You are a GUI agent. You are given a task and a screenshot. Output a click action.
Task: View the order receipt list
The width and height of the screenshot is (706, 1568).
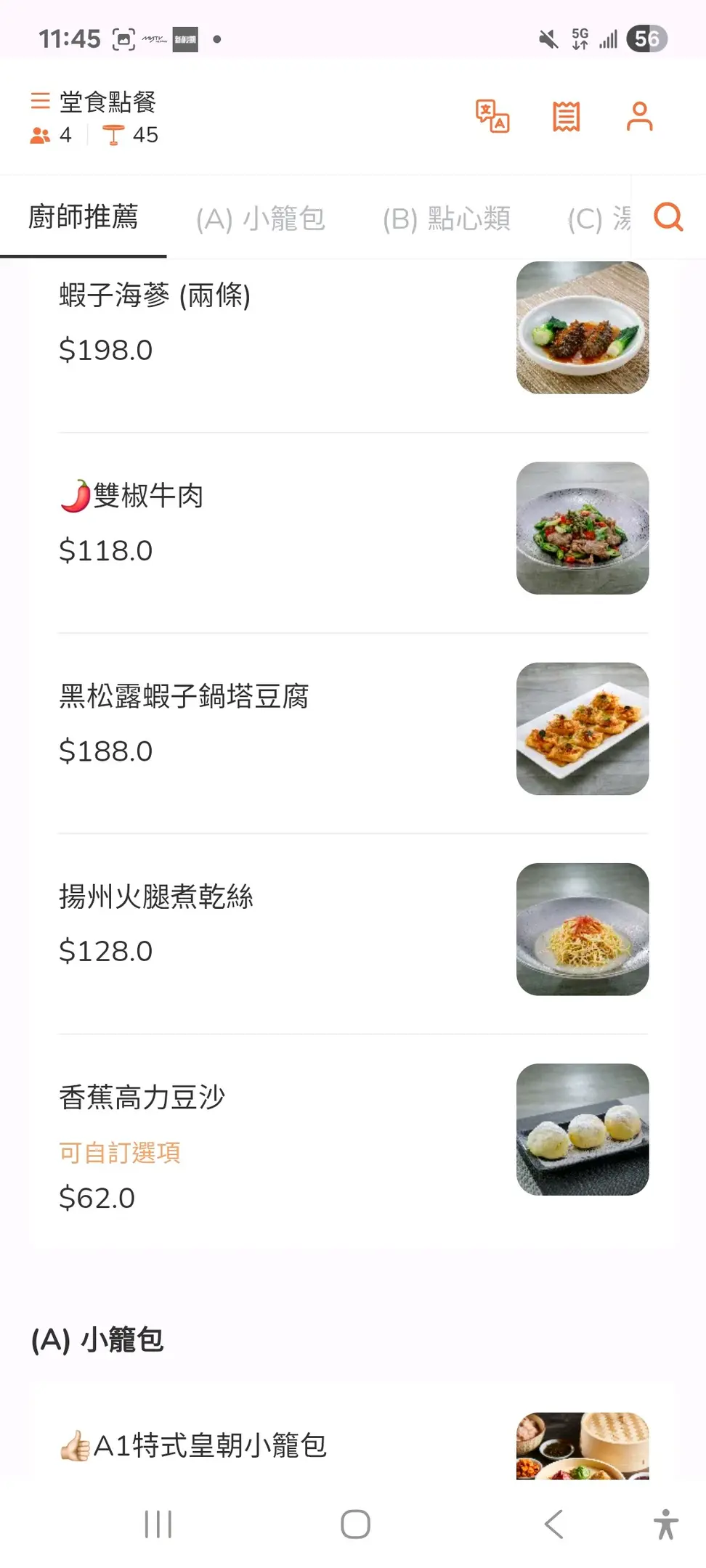[x=566, y=116]
